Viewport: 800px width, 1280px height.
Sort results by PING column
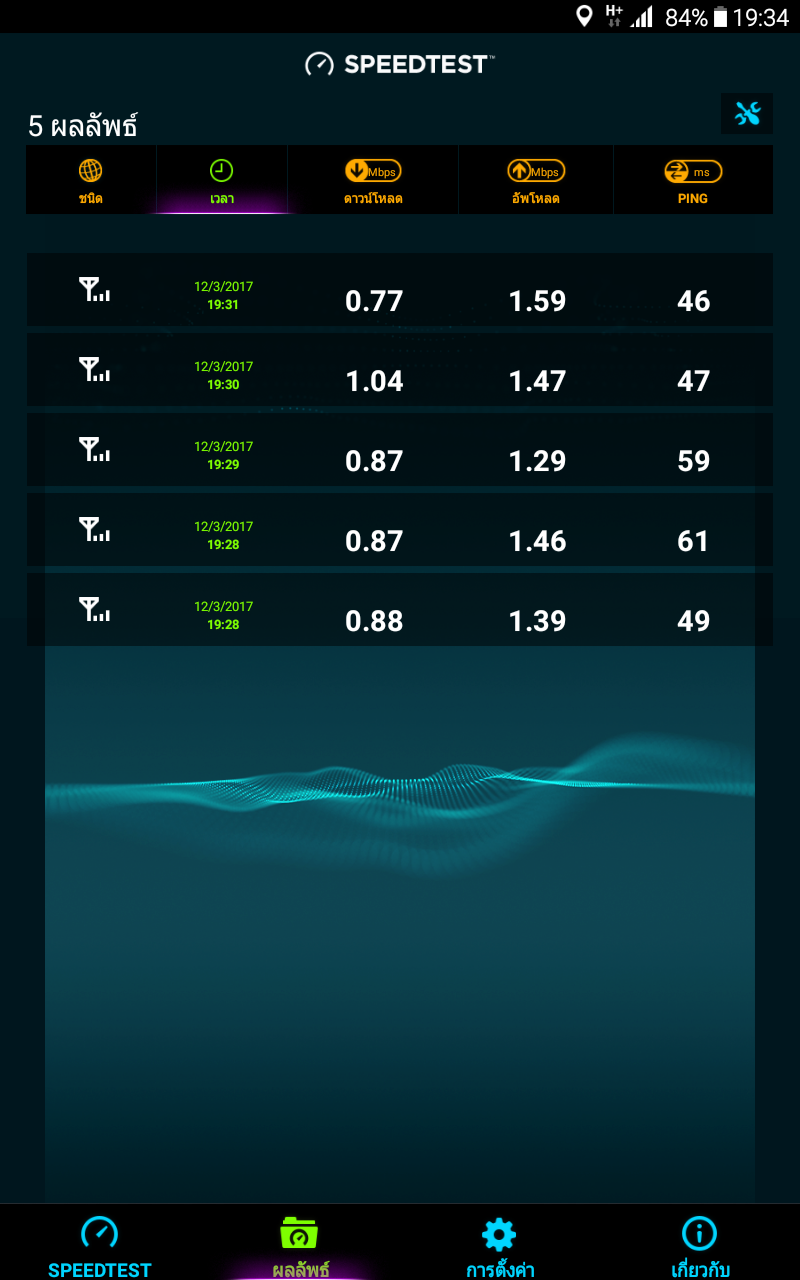(693, 180)
